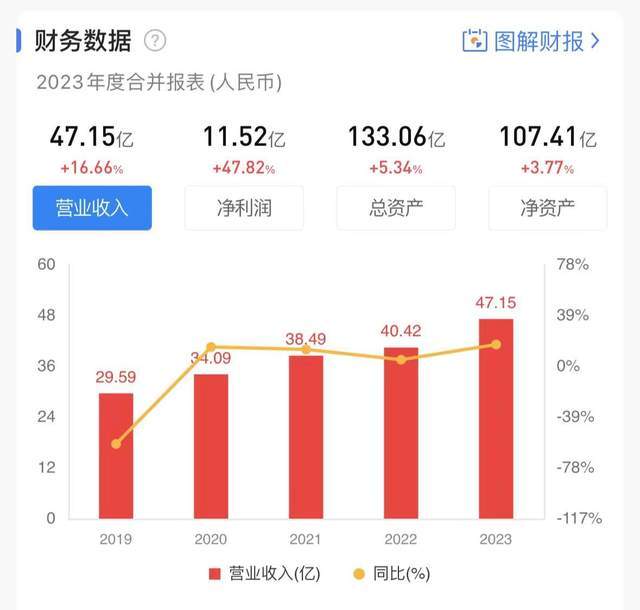Tap the help icon beside 财务数据

tap(155, 41)
